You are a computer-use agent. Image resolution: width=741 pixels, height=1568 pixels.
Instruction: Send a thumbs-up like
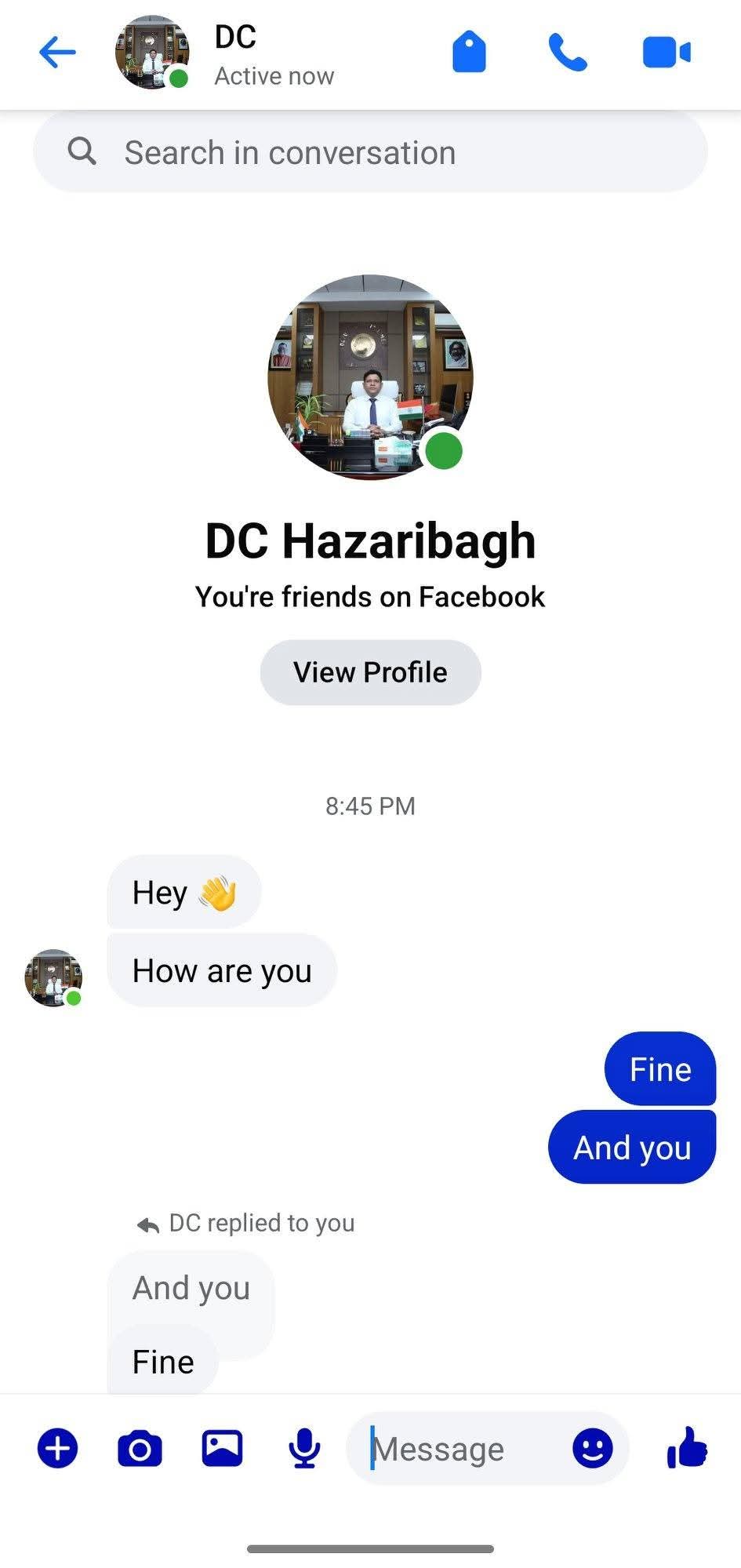[x=688, y=1448]
